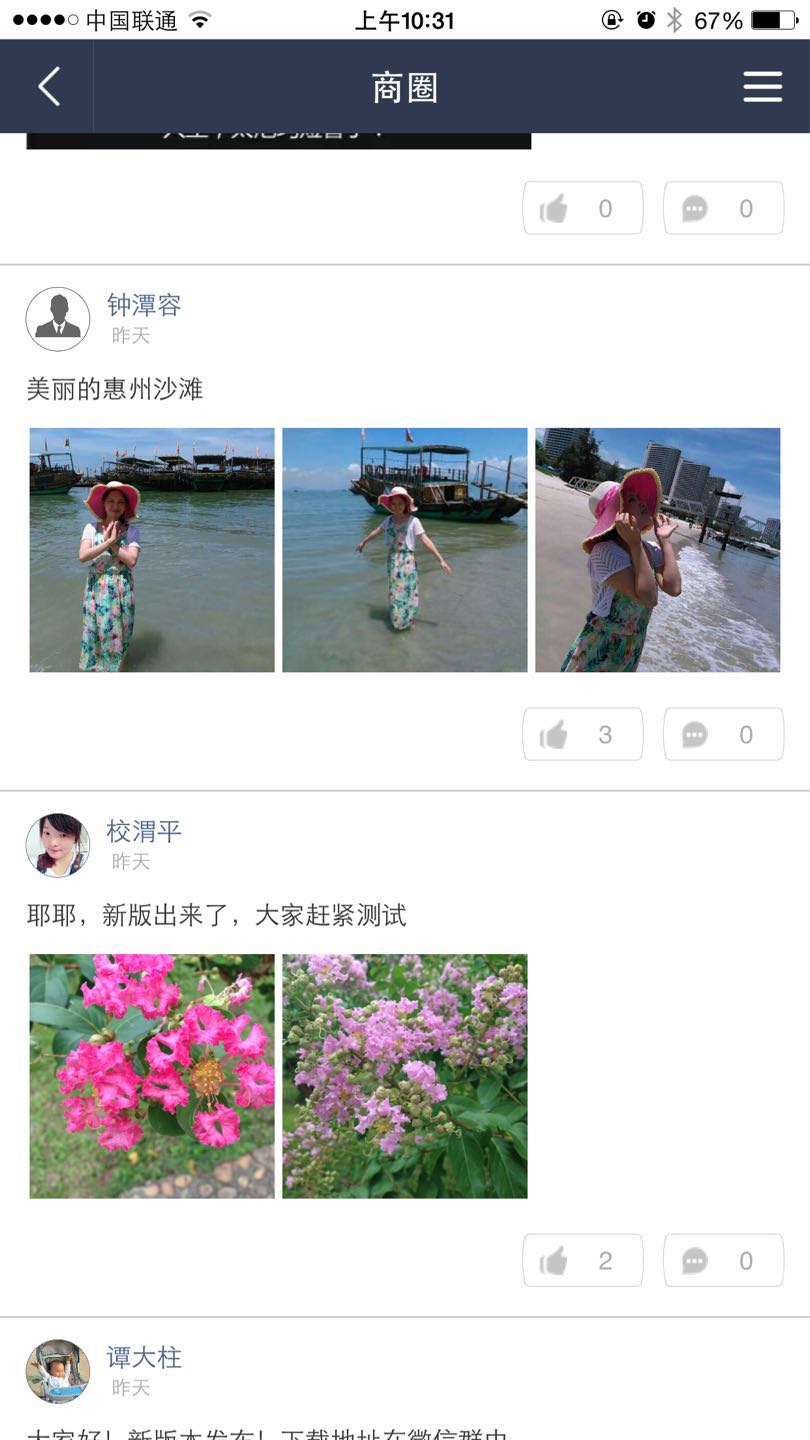Comment on 钟潭容's beach post

pyautogui.click(x=723, y=735)
